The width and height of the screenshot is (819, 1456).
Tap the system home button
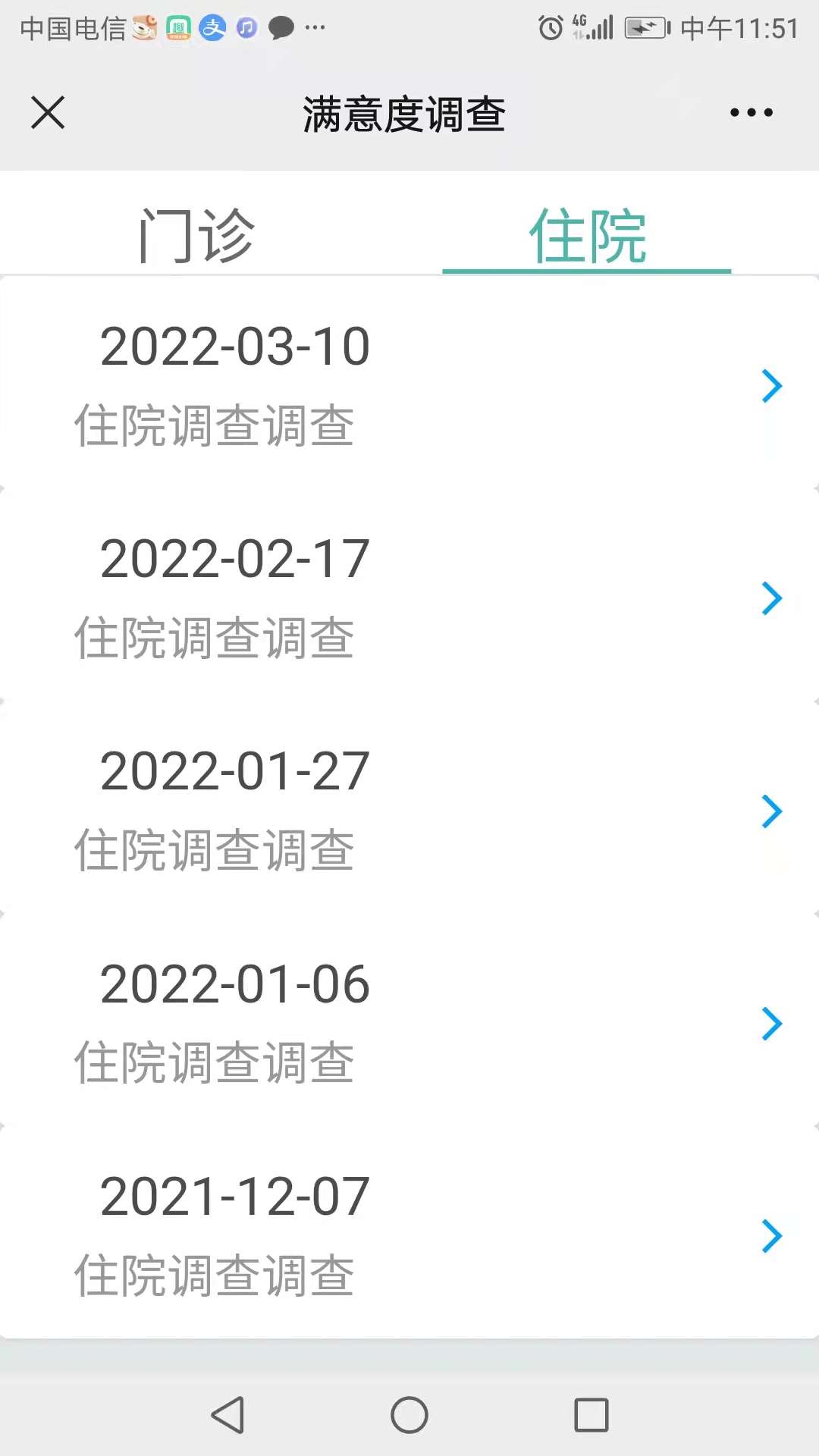pos(409,1415)
